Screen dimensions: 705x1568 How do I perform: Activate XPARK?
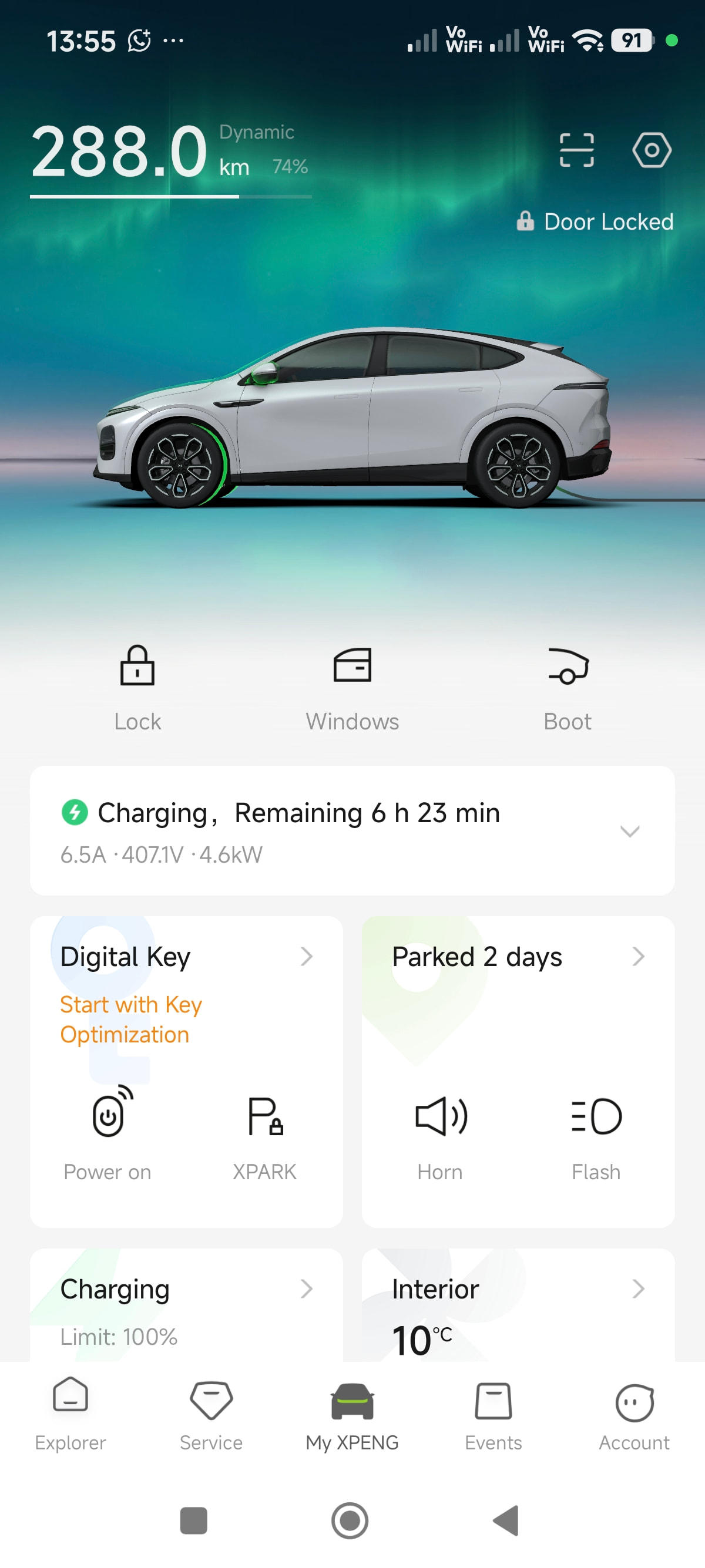[x=265, y=1133]
